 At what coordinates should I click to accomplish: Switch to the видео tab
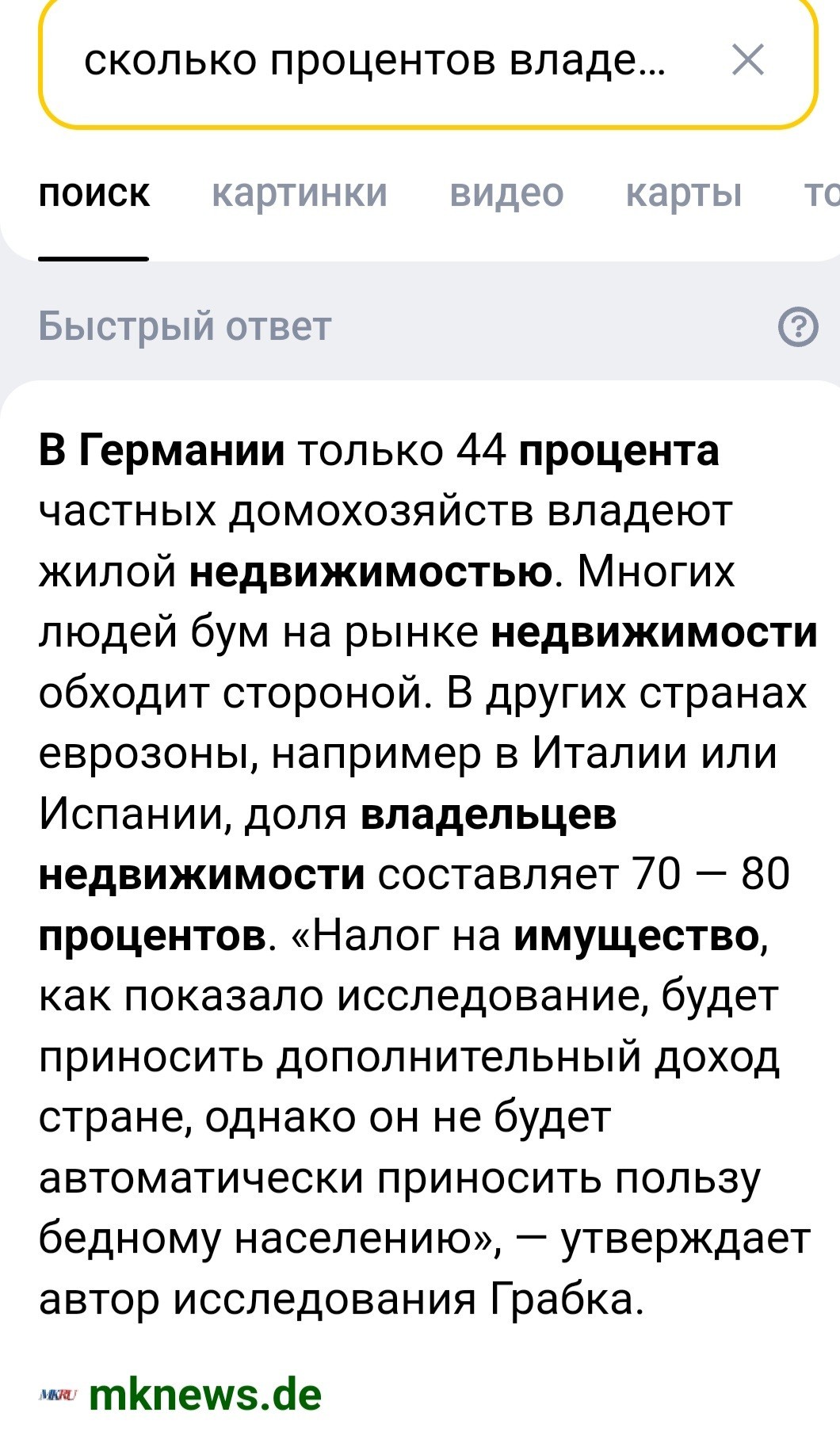coord(506,193)
